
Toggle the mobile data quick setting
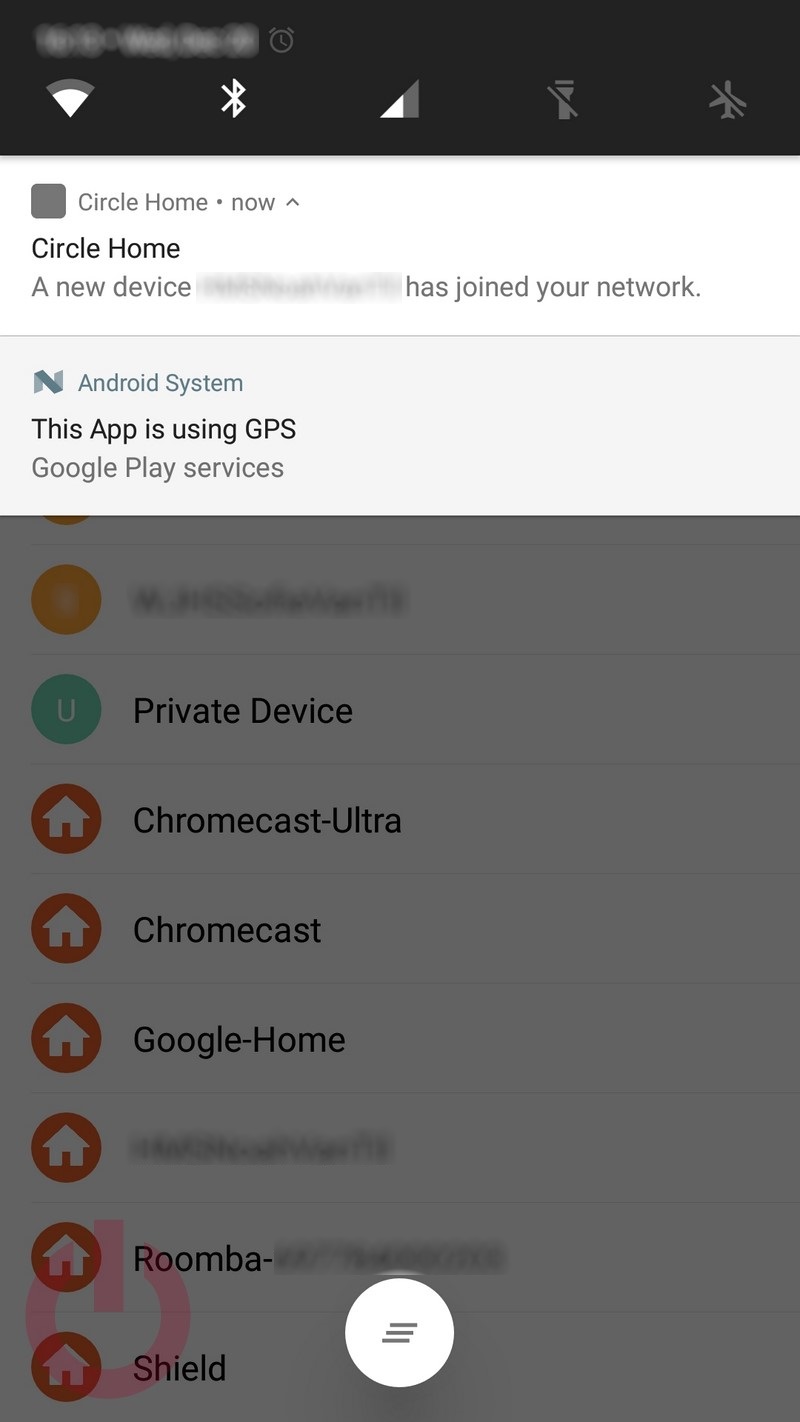click(x=399, y=100)
